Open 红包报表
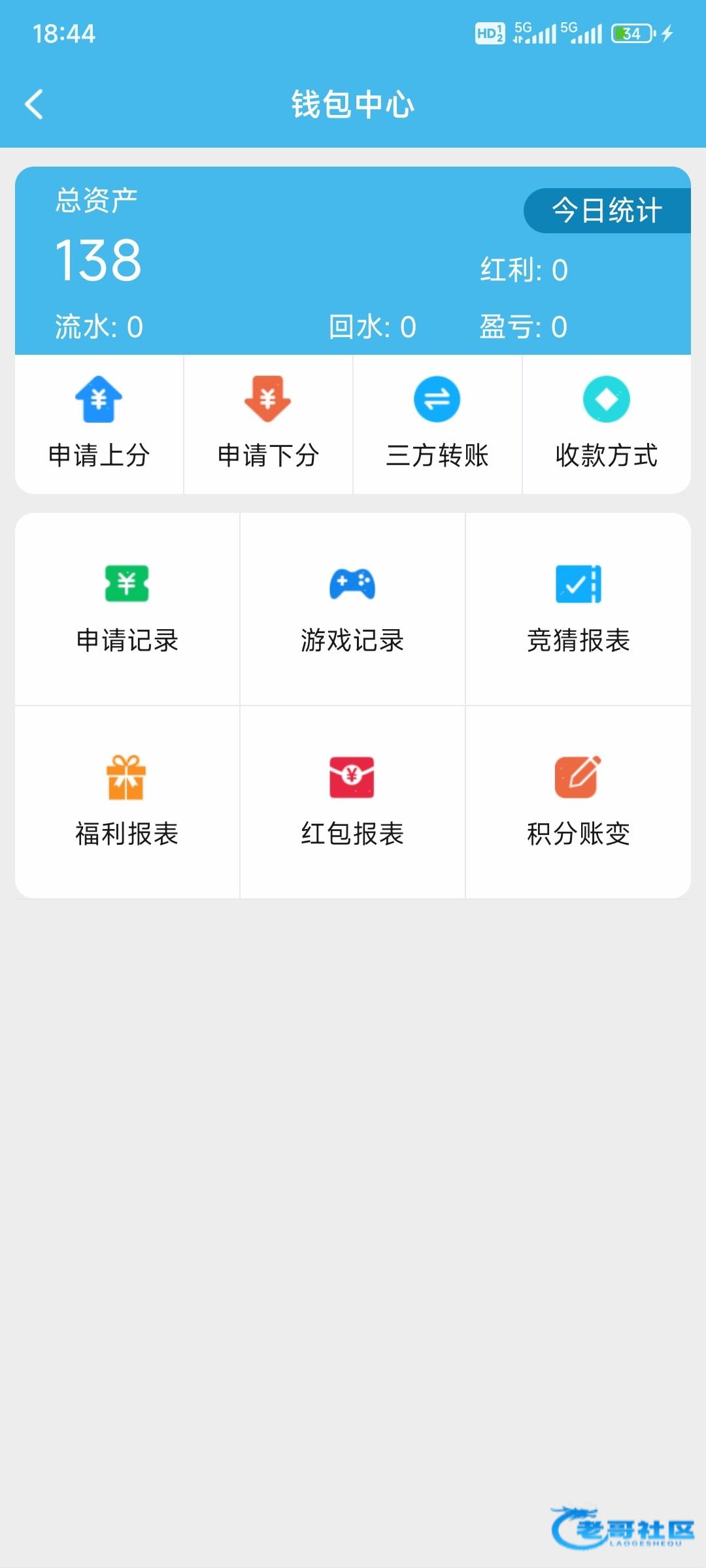This screenshot has height=1568, width=706. coord(352,802)
